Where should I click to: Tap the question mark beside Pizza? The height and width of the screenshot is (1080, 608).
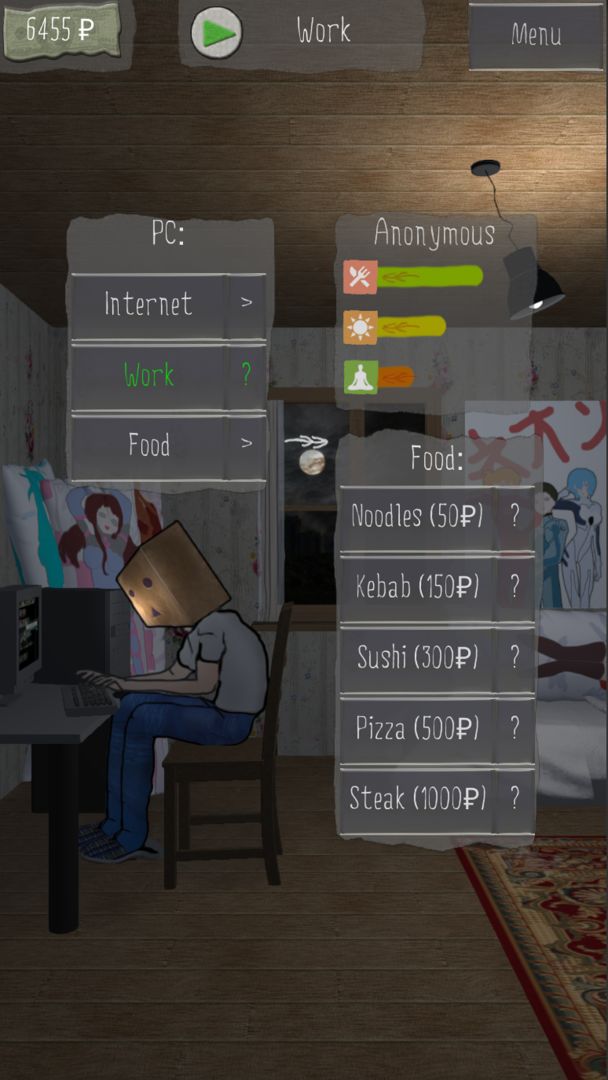pos(514,729)
